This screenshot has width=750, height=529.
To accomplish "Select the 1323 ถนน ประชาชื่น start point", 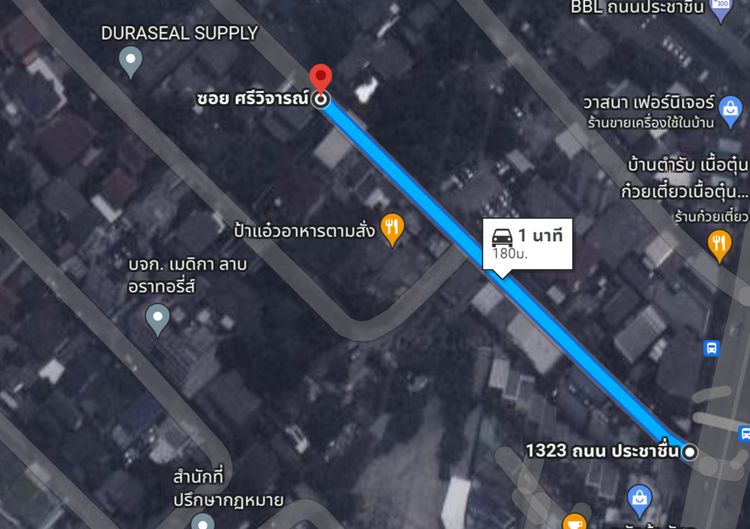I will (689, 452).
